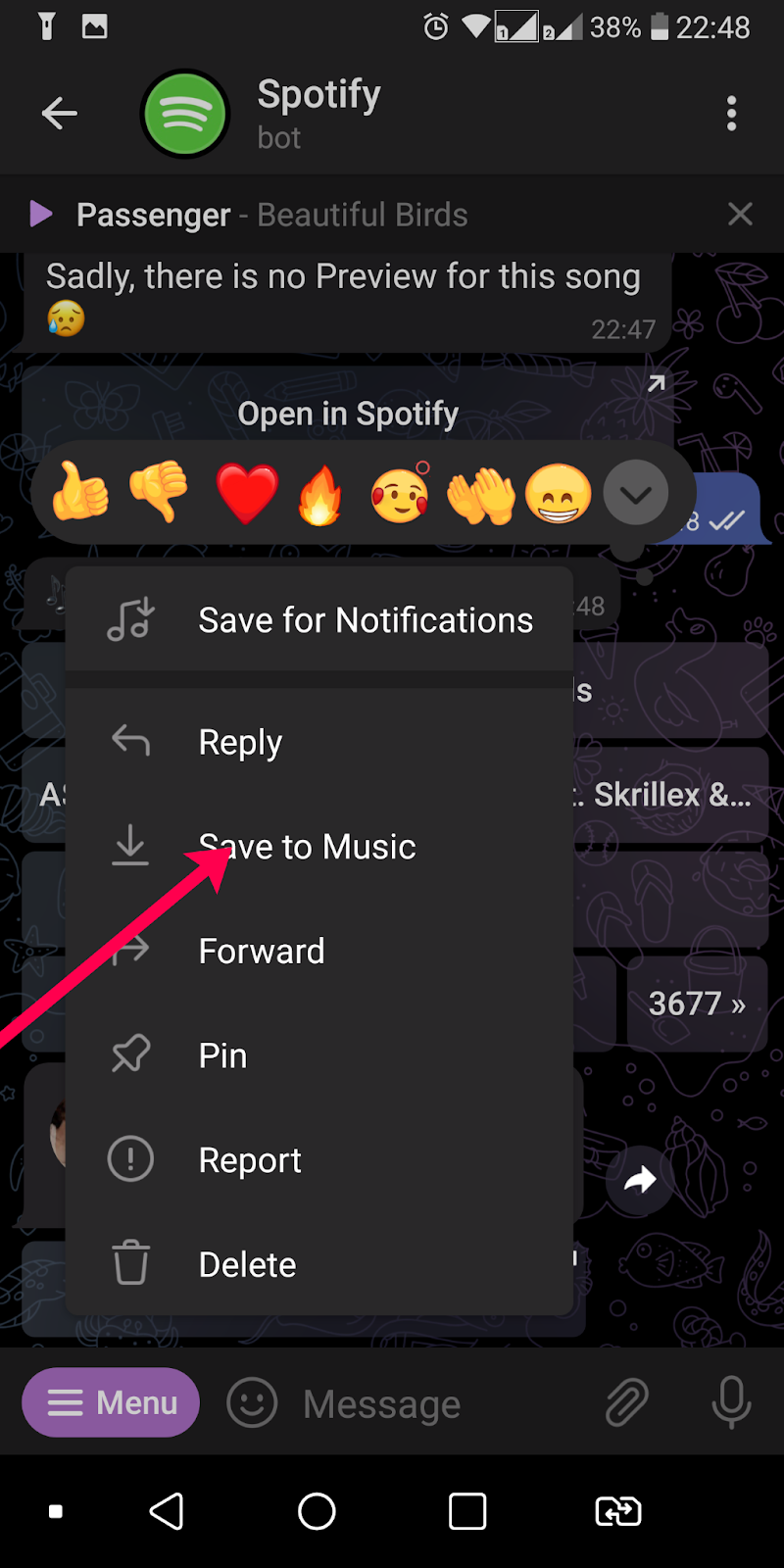Select Save to Music
The width and height of the screenshot is (784, 1568).
pyautogui.click(x=319, y=847)
